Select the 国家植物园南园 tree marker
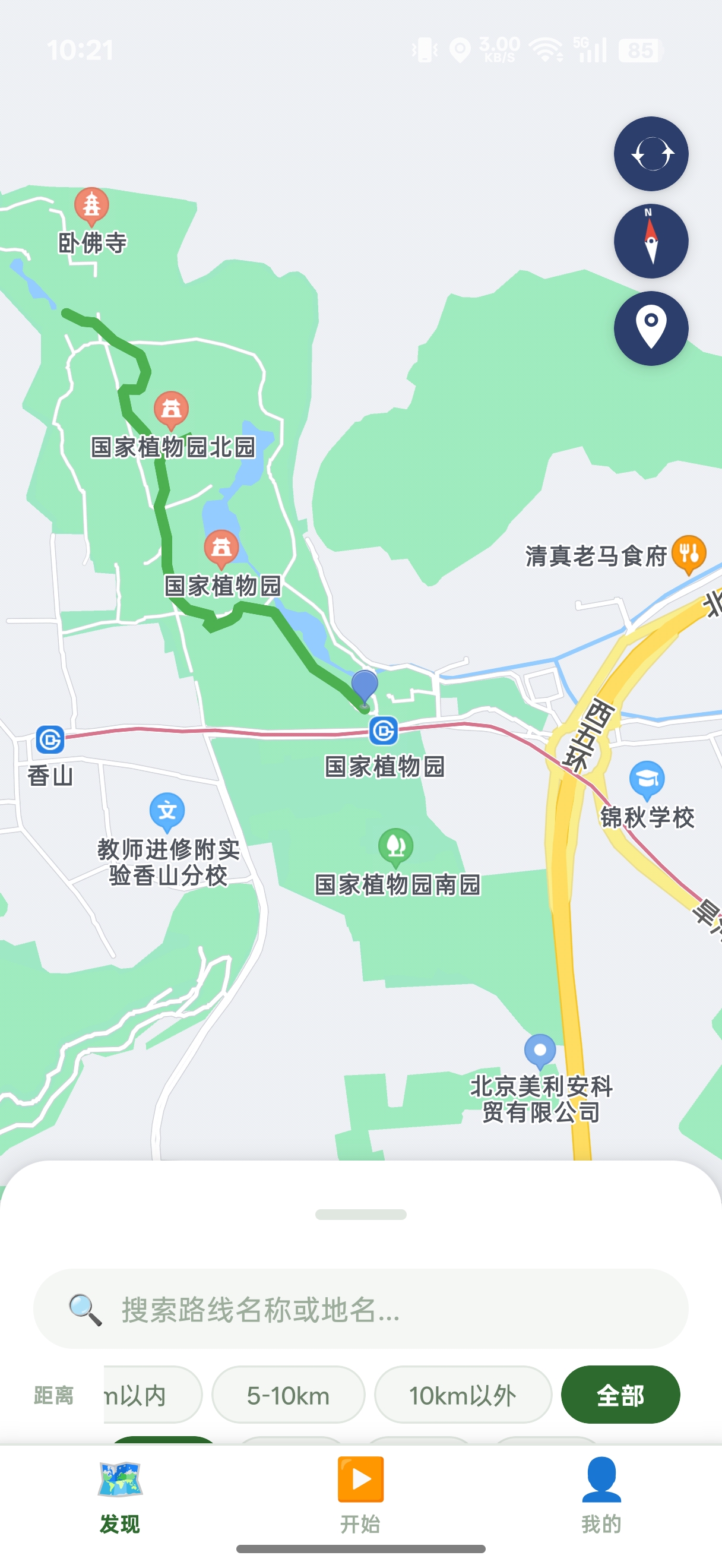 (397, 845)
